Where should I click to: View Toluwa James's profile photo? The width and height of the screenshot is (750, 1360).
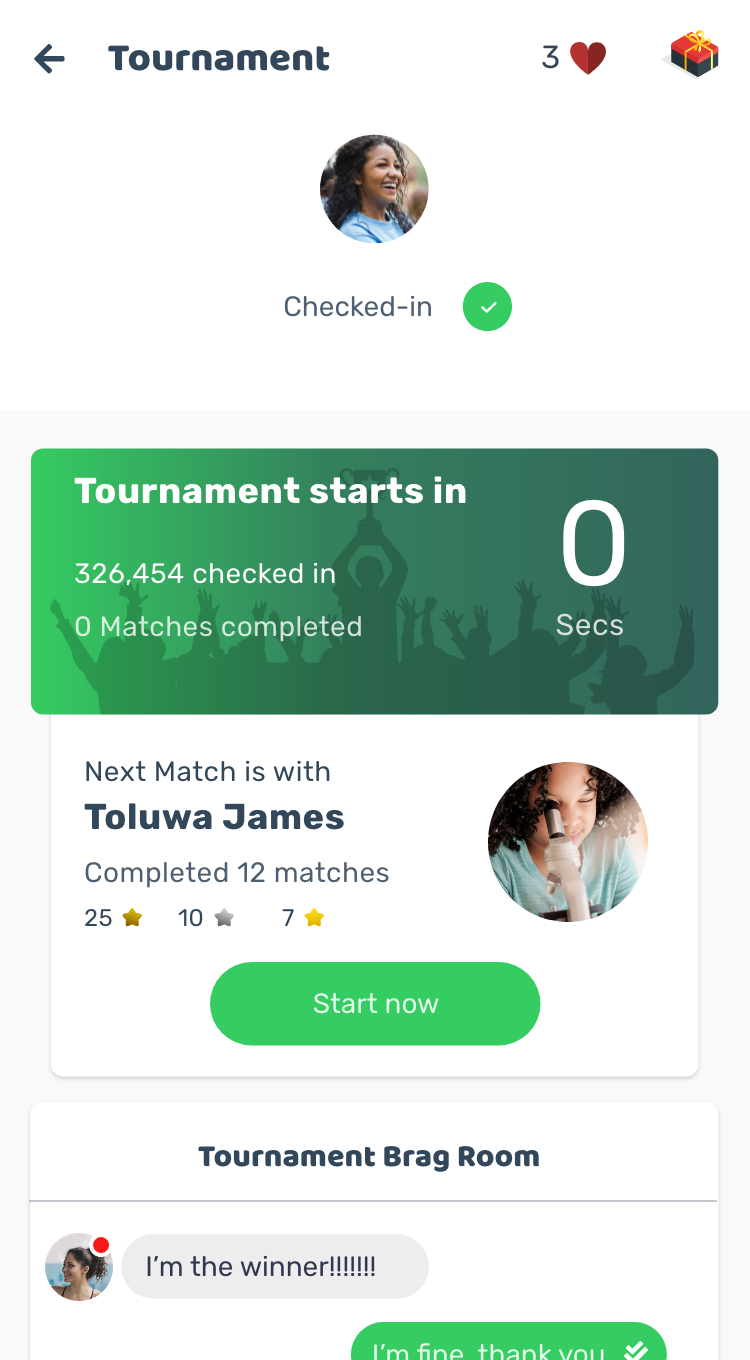pyautogui.click(x=568, y=841)
